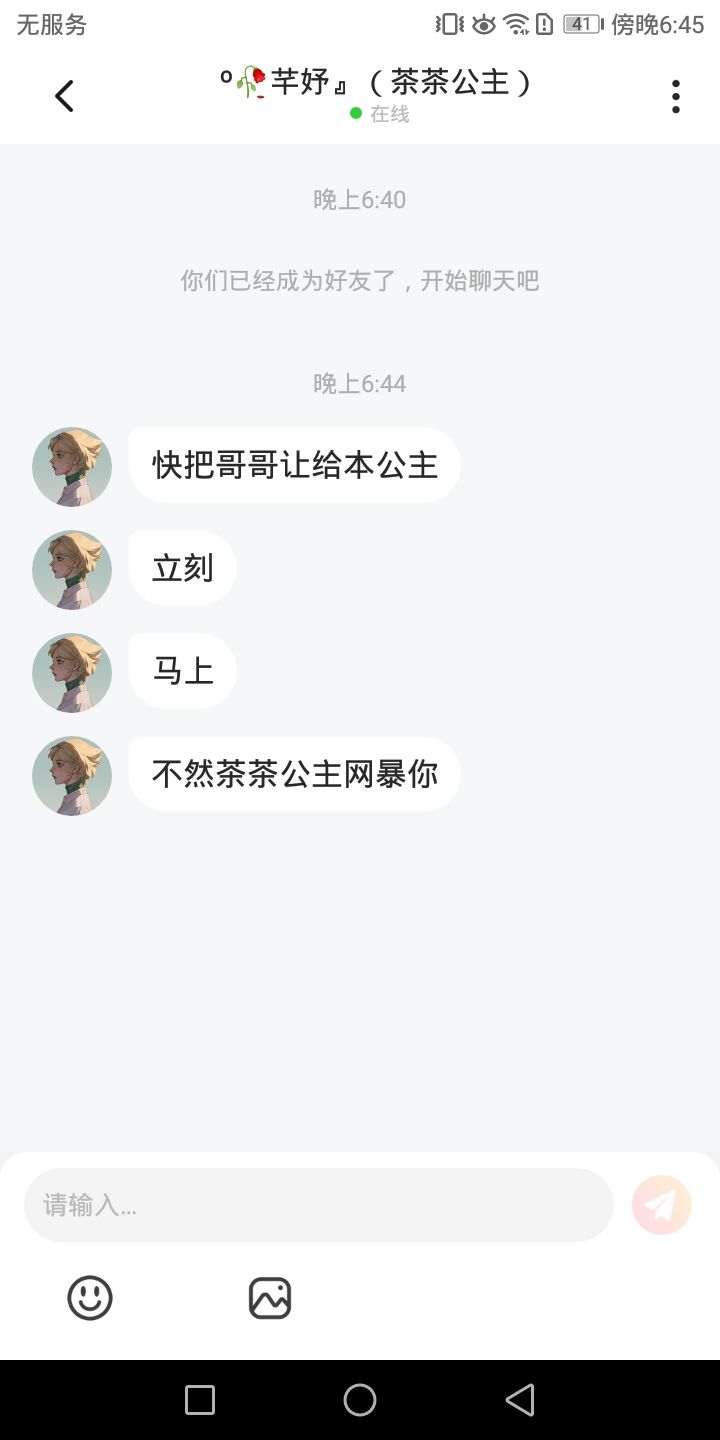Attach a picture from gallery
The image size is (720, 1440).
[269, 1298]
